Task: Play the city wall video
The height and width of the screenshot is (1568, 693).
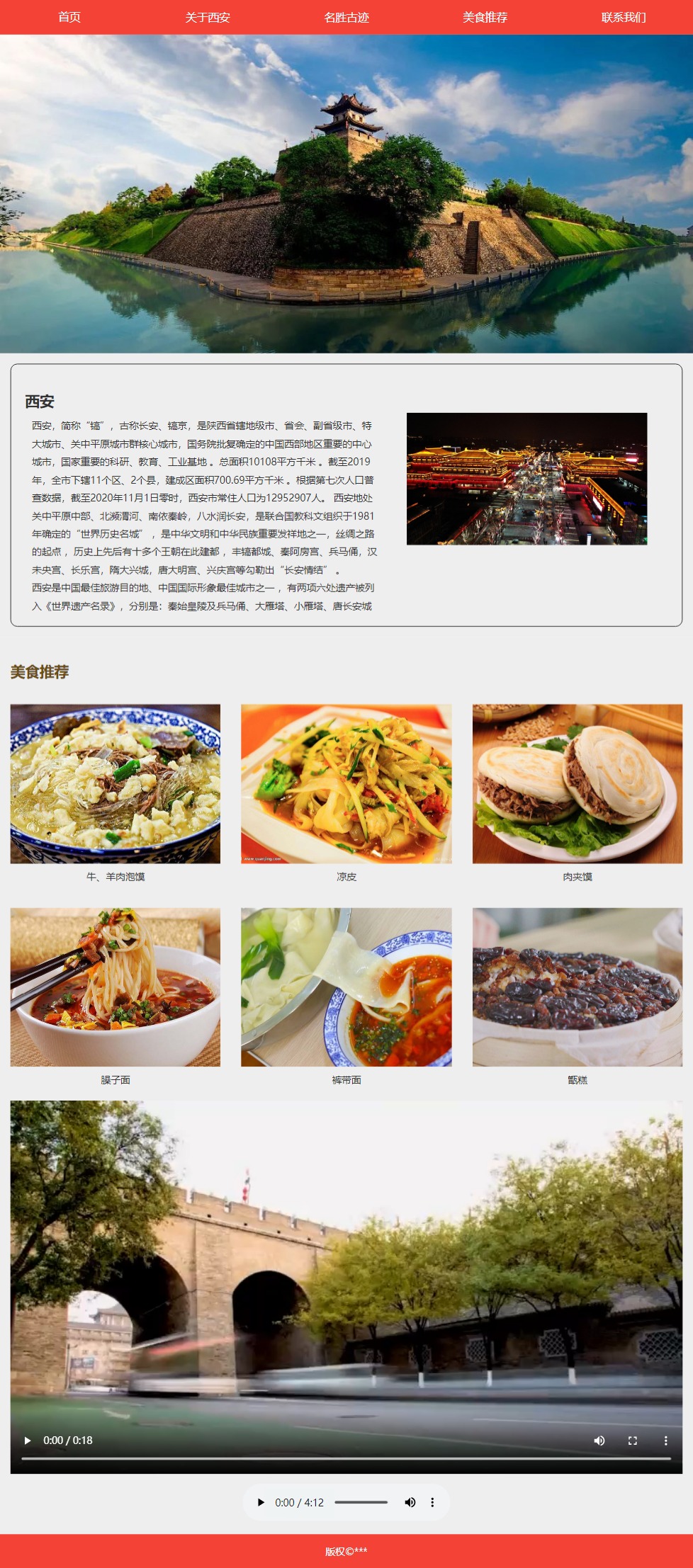Action: point(28,1440)
